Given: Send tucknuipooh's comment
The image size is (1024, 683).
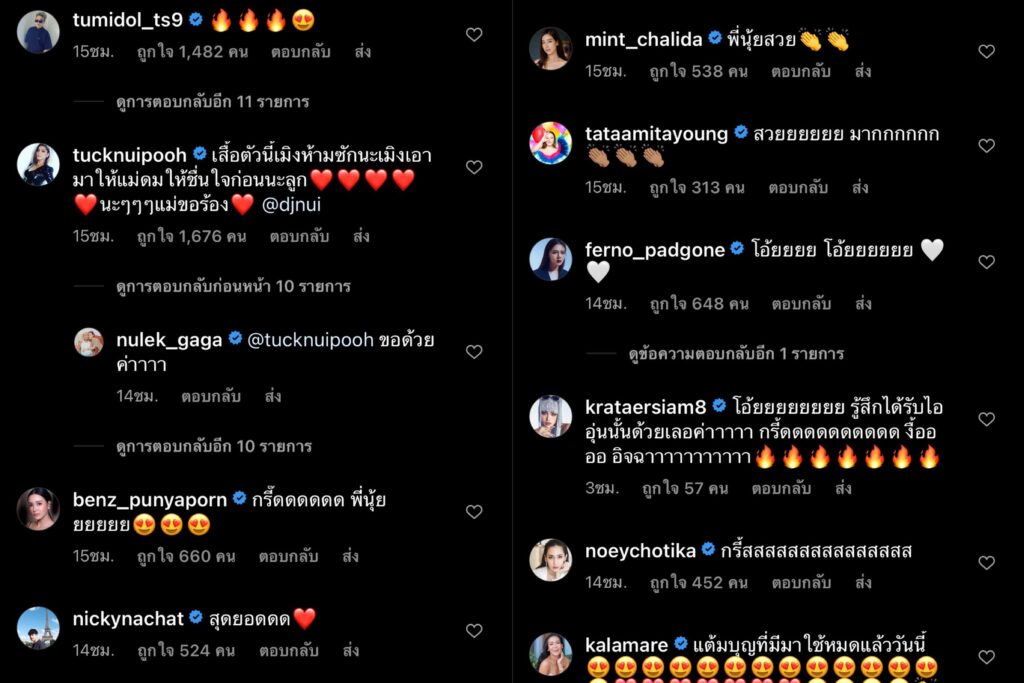Looking at the screenshot, I should point(361,237).
